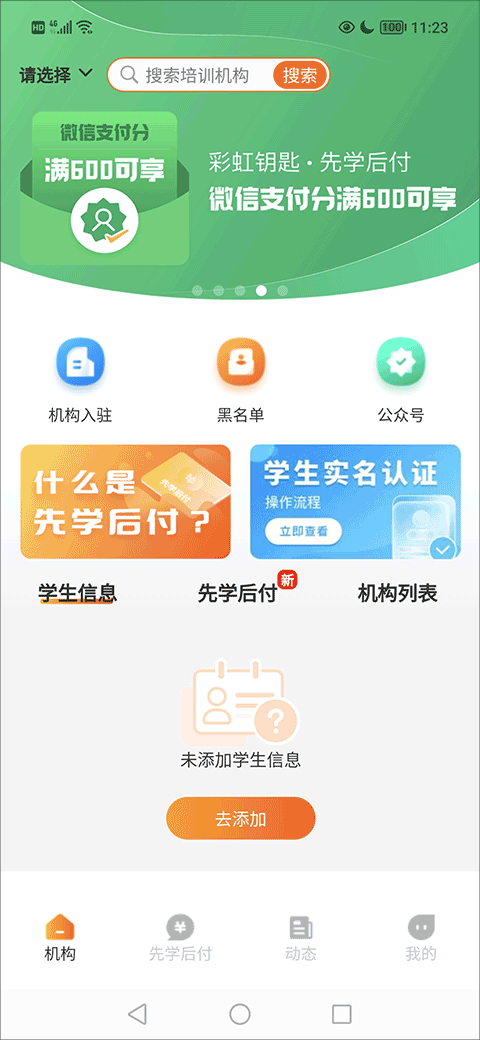Open 先学后付 in the bottom navigation
This screenshot has width=480, height=1040.
(x=180, y=938)
